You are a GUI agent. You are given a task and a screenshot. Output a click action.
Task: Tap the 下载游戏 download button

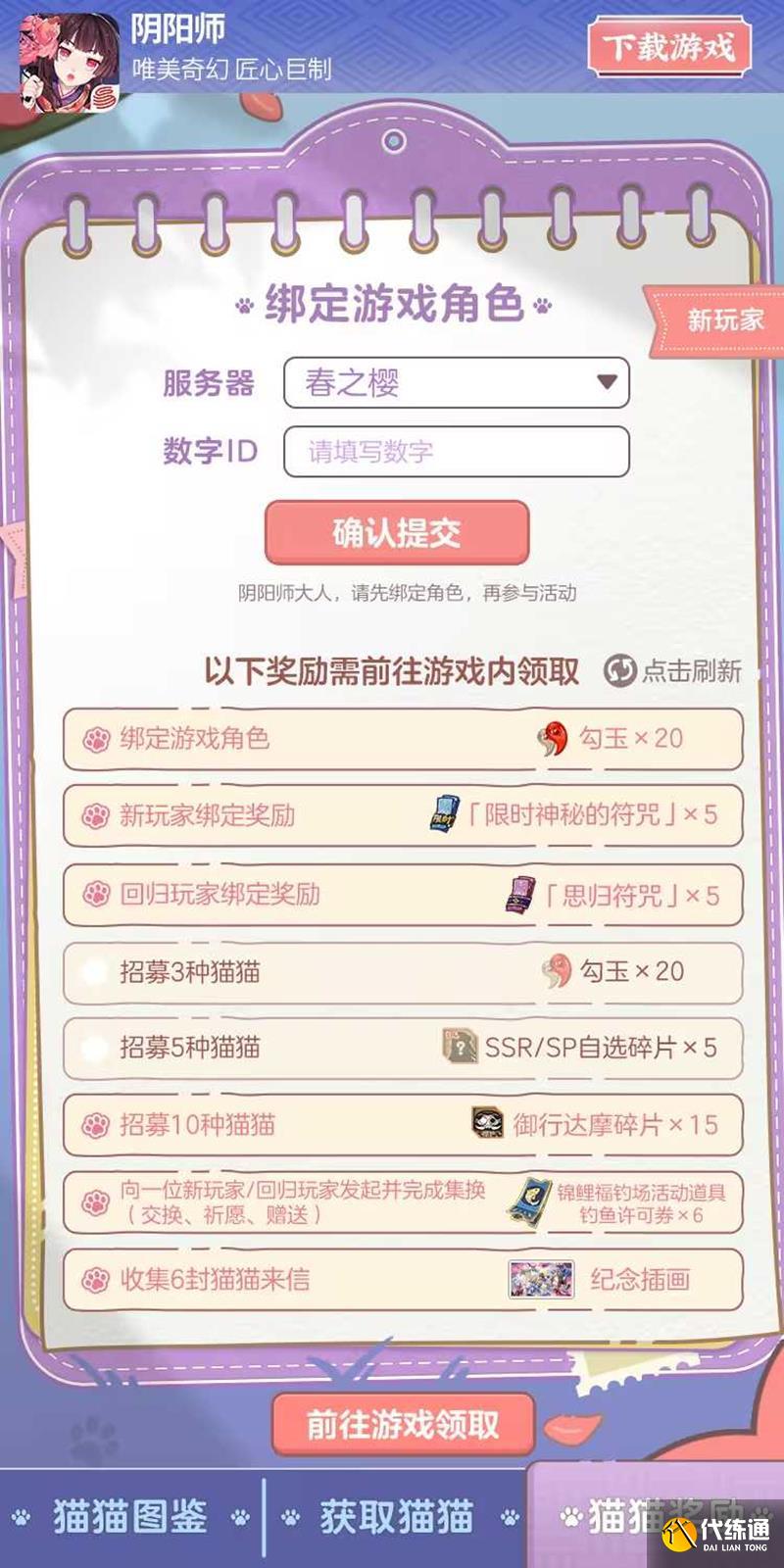668,47
